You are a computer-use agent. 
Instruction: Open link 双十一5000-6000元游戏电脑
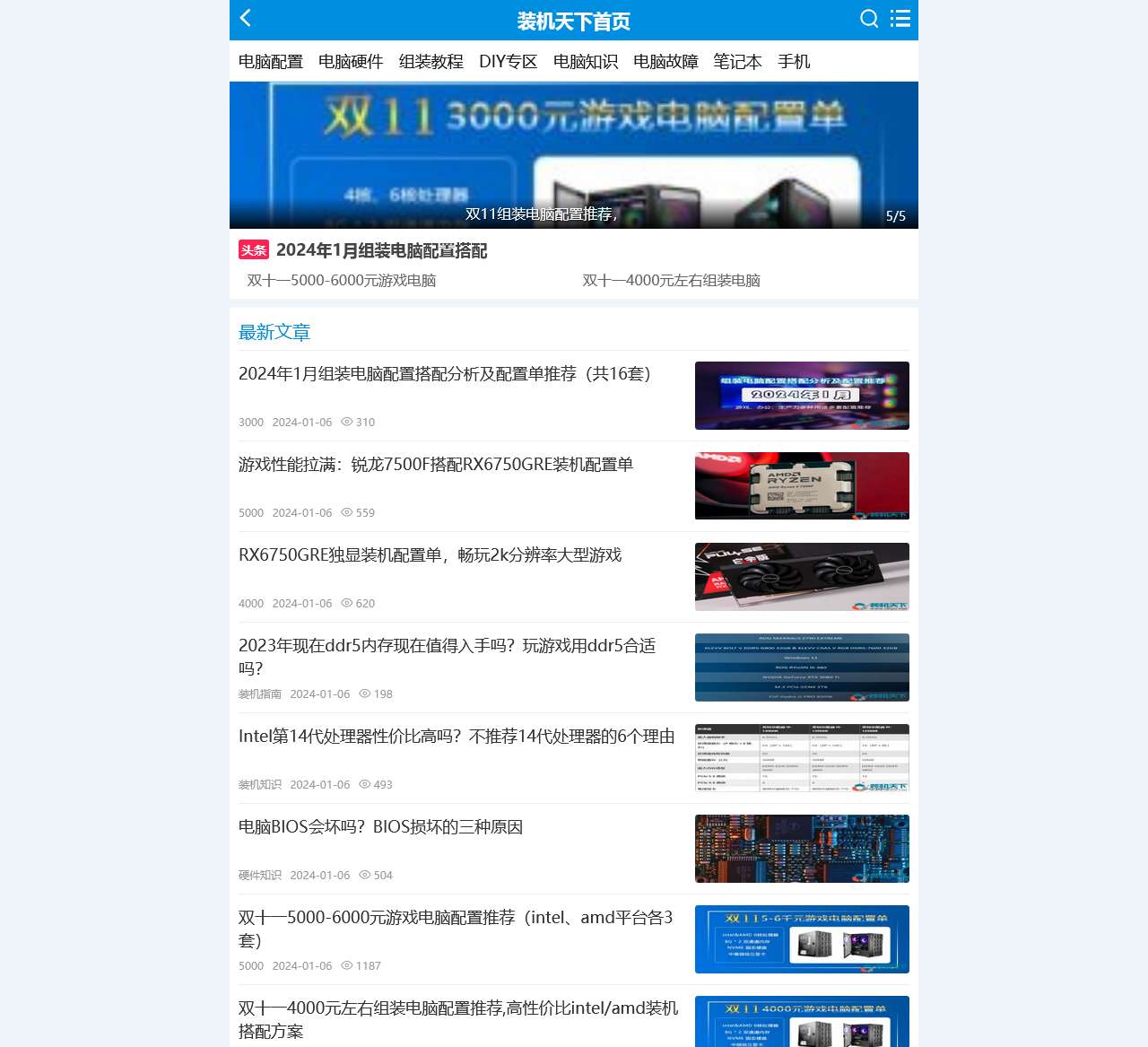coord(342,281)
